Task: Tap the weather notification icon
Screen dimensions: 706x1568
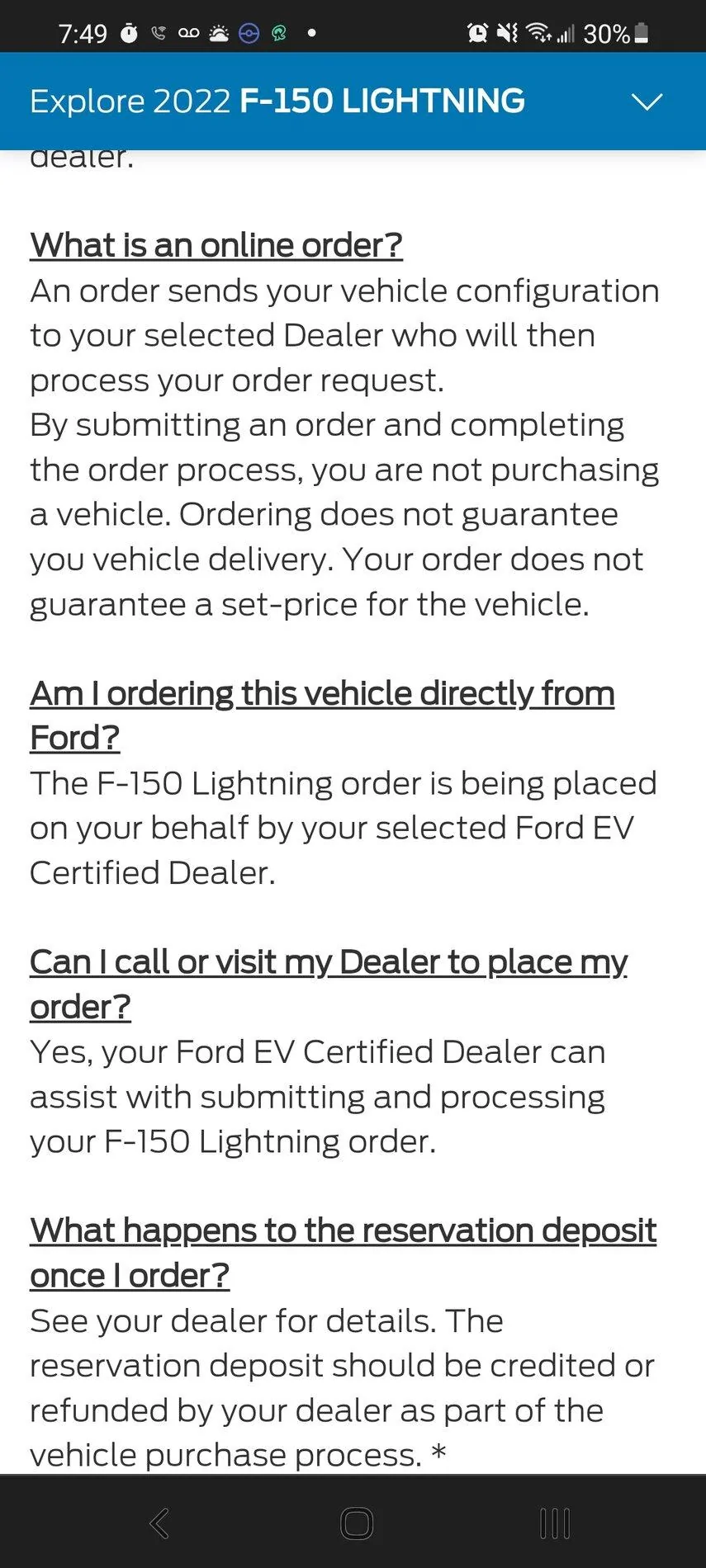Action: click(218, 33)
